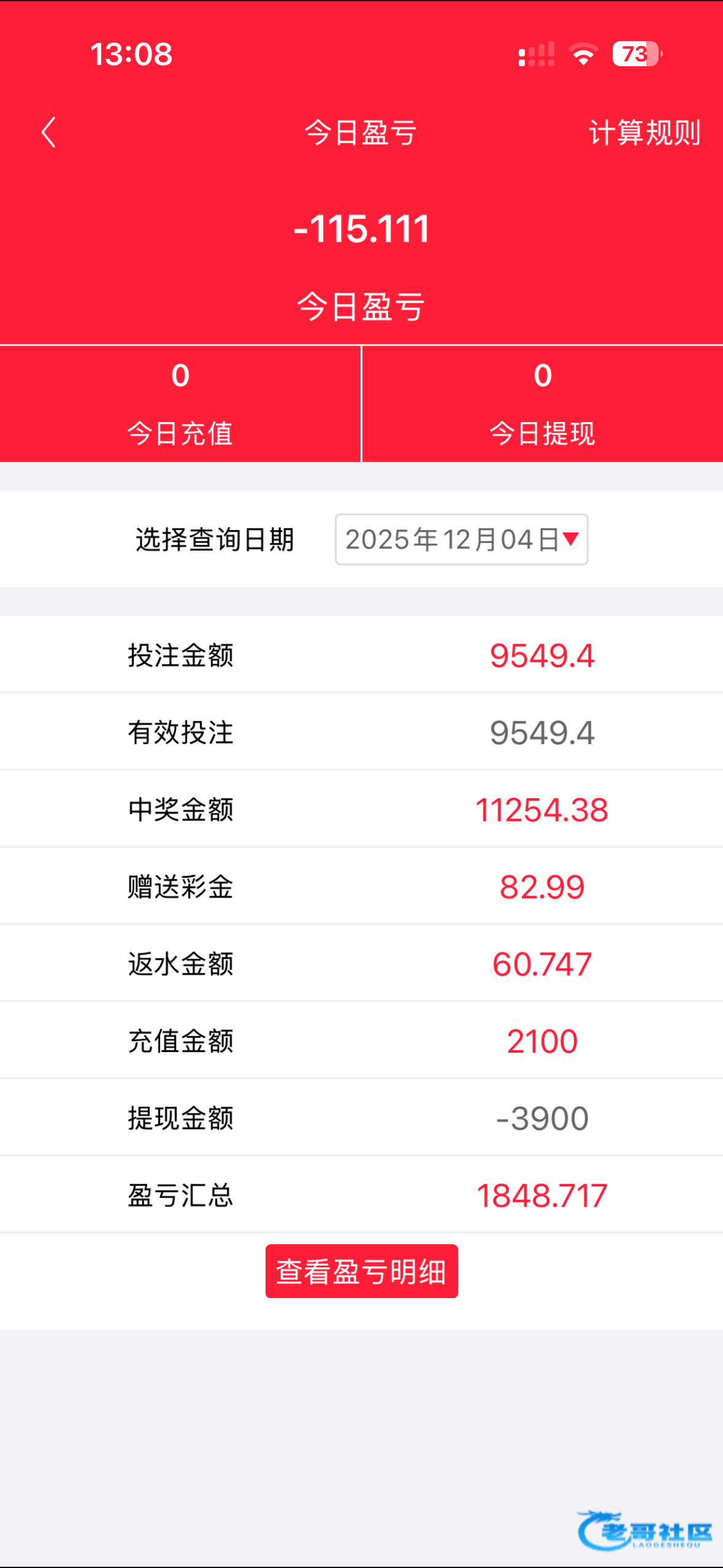Image resolution: width=723 pixels, height=1568 pixels.
Task: Tap the 查看盈亏明细 button
Action: pyautogui.click(x=361, y=1271)
